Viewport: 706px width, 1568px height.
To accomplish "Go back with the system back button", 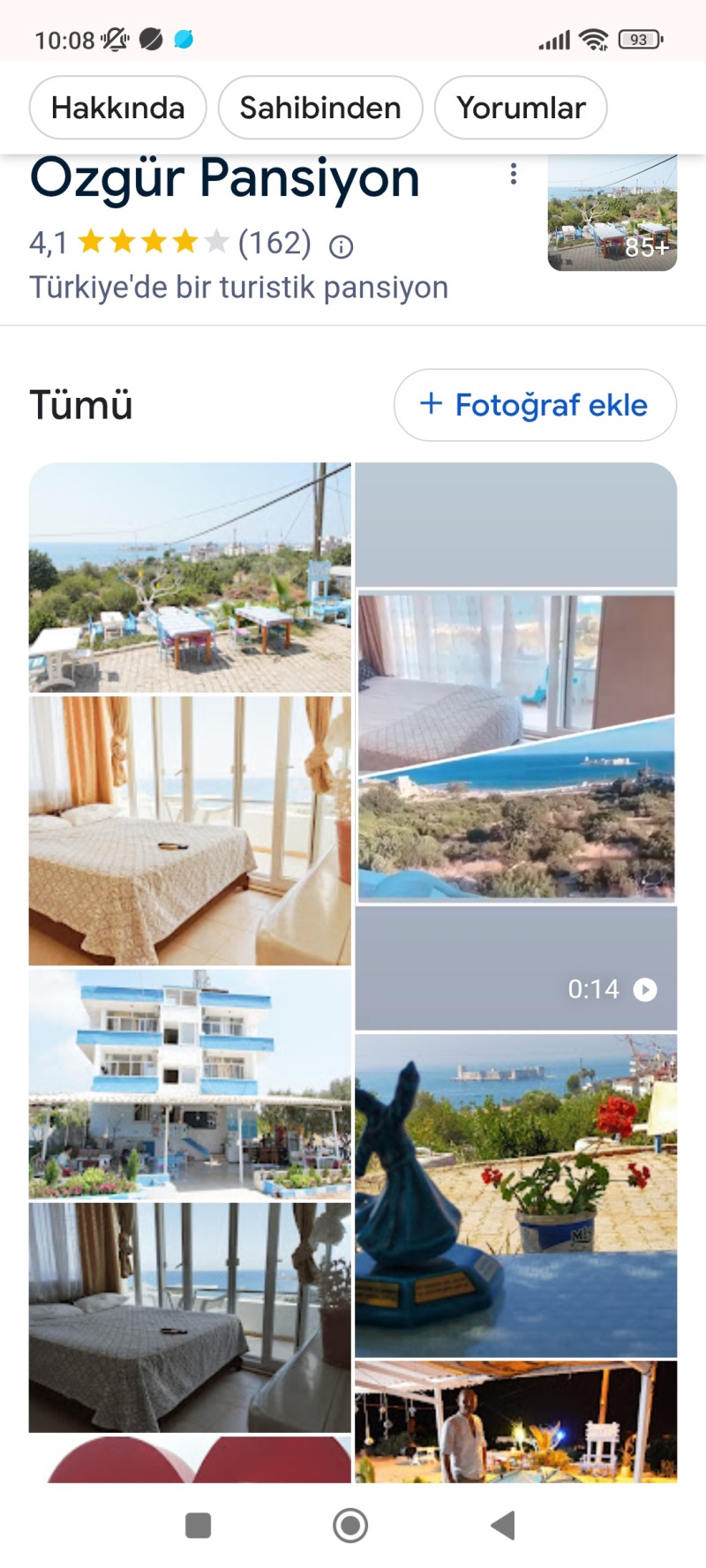I will point(503,1525).
